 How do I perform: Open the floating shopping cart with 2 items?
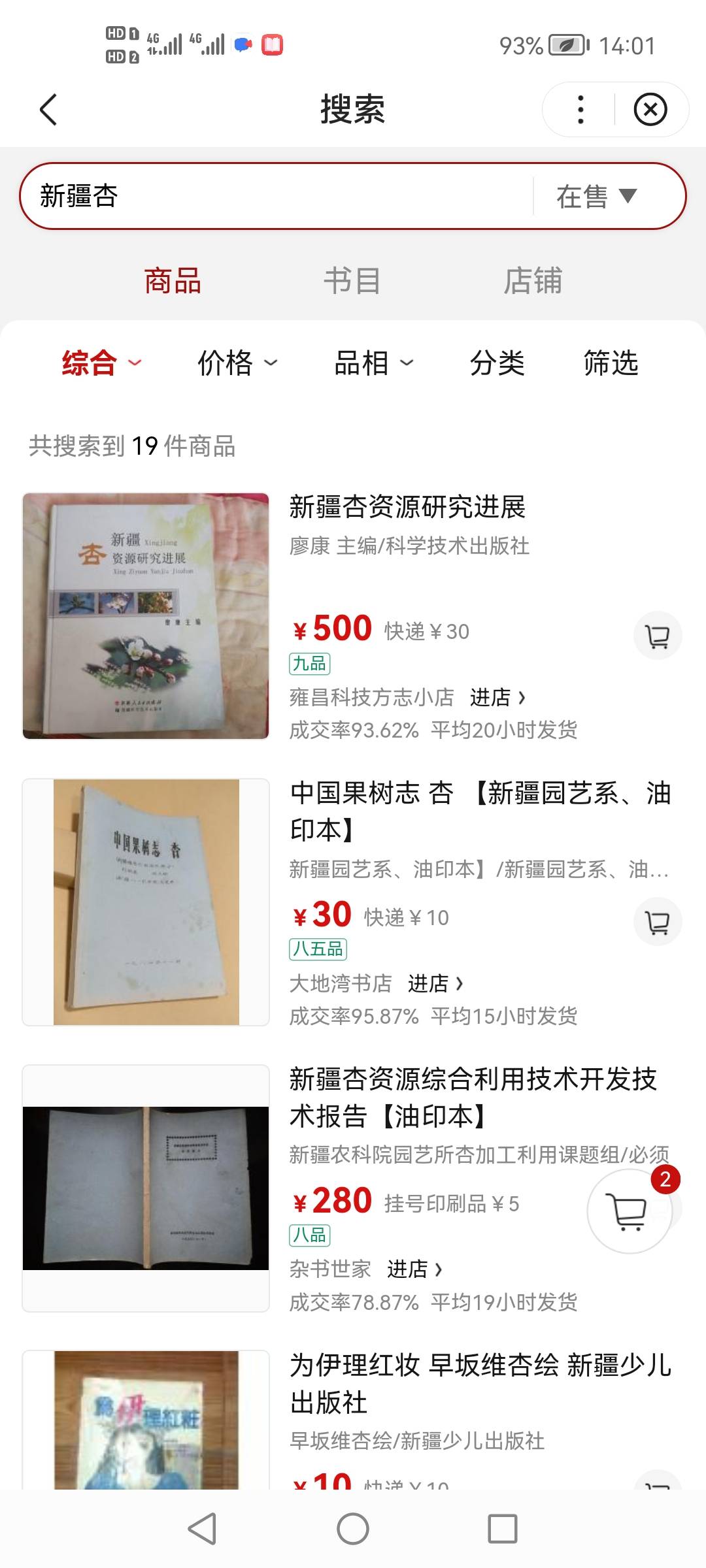(631, 1211)
